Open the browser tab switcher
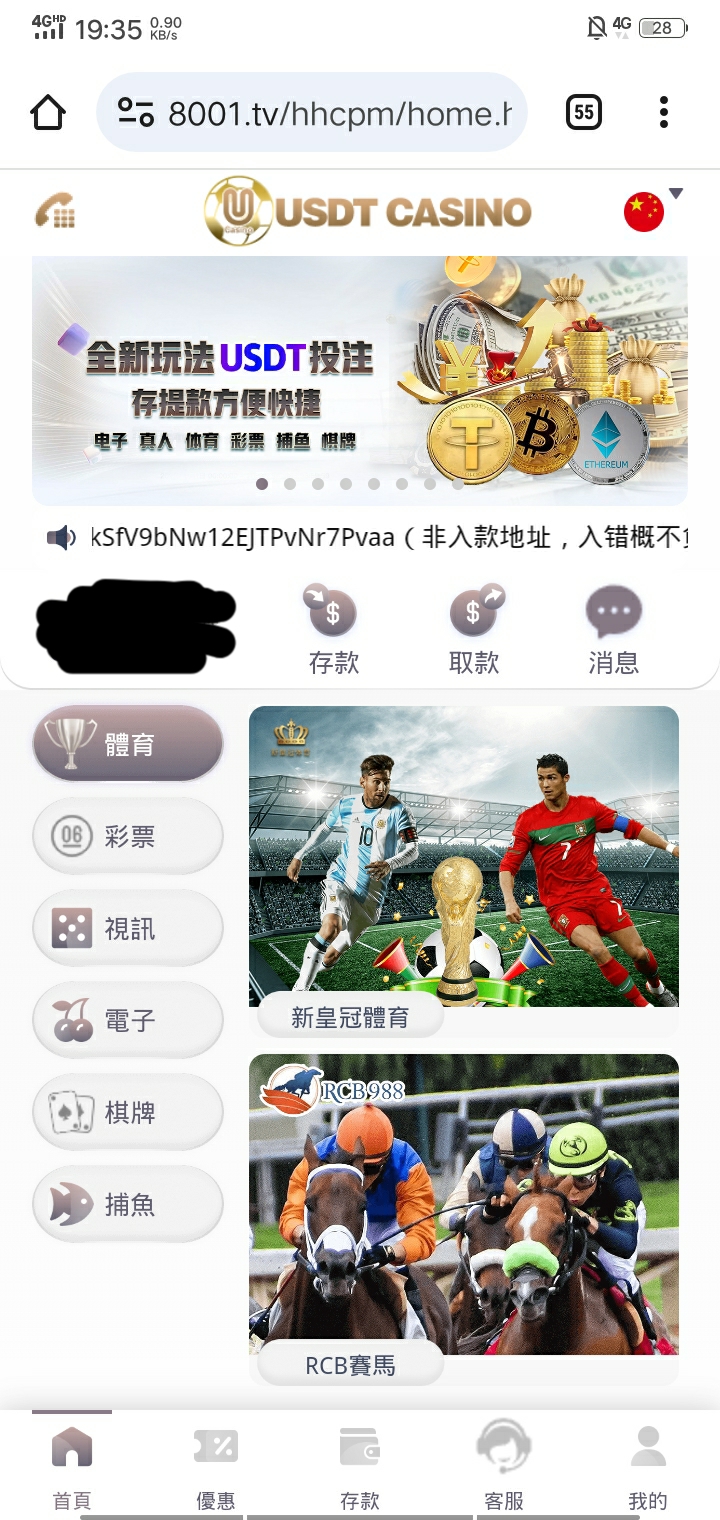 coord(584,113)
